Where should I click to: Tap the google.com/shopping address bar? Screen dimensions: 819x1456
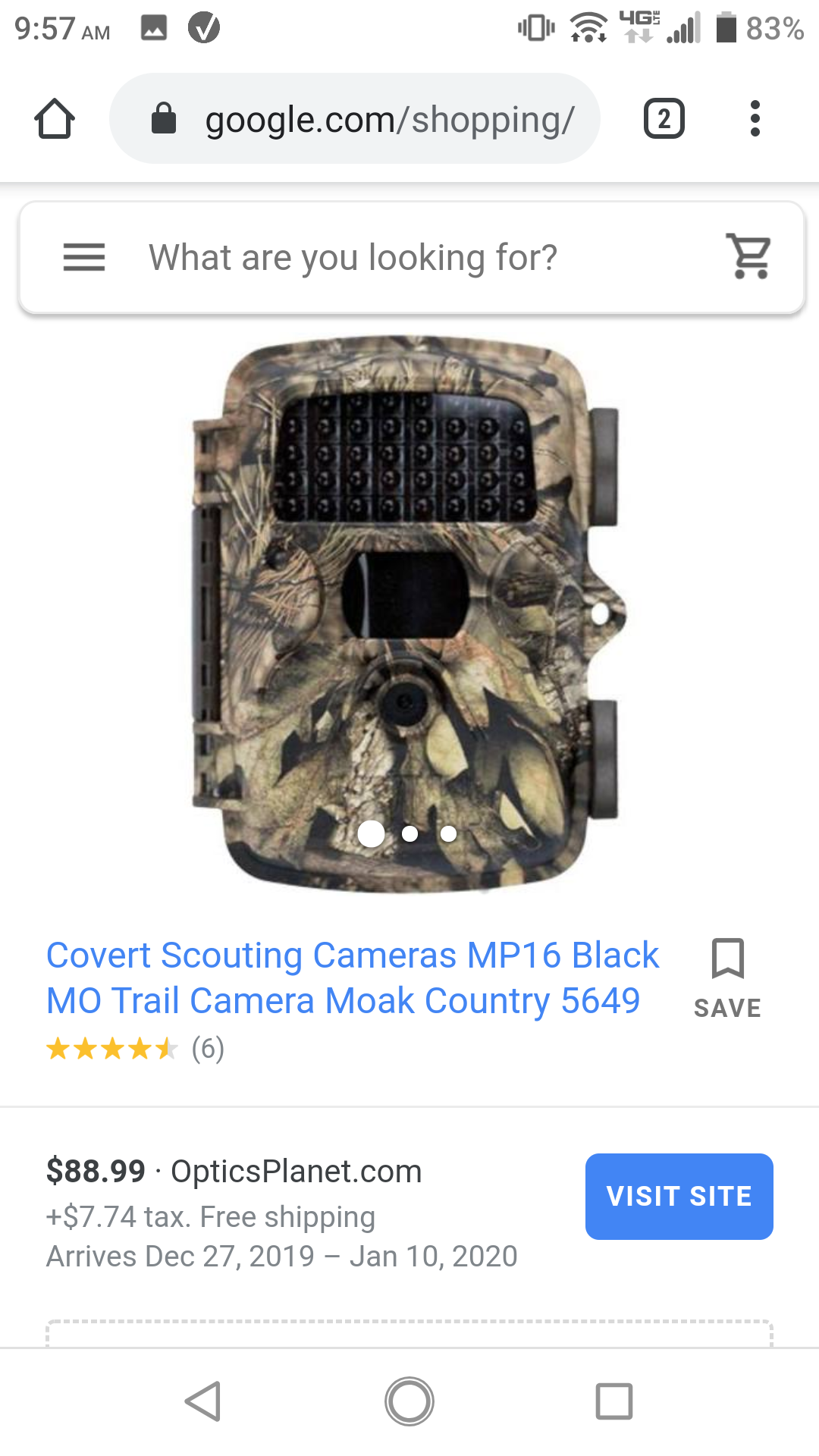pos(355,119)
